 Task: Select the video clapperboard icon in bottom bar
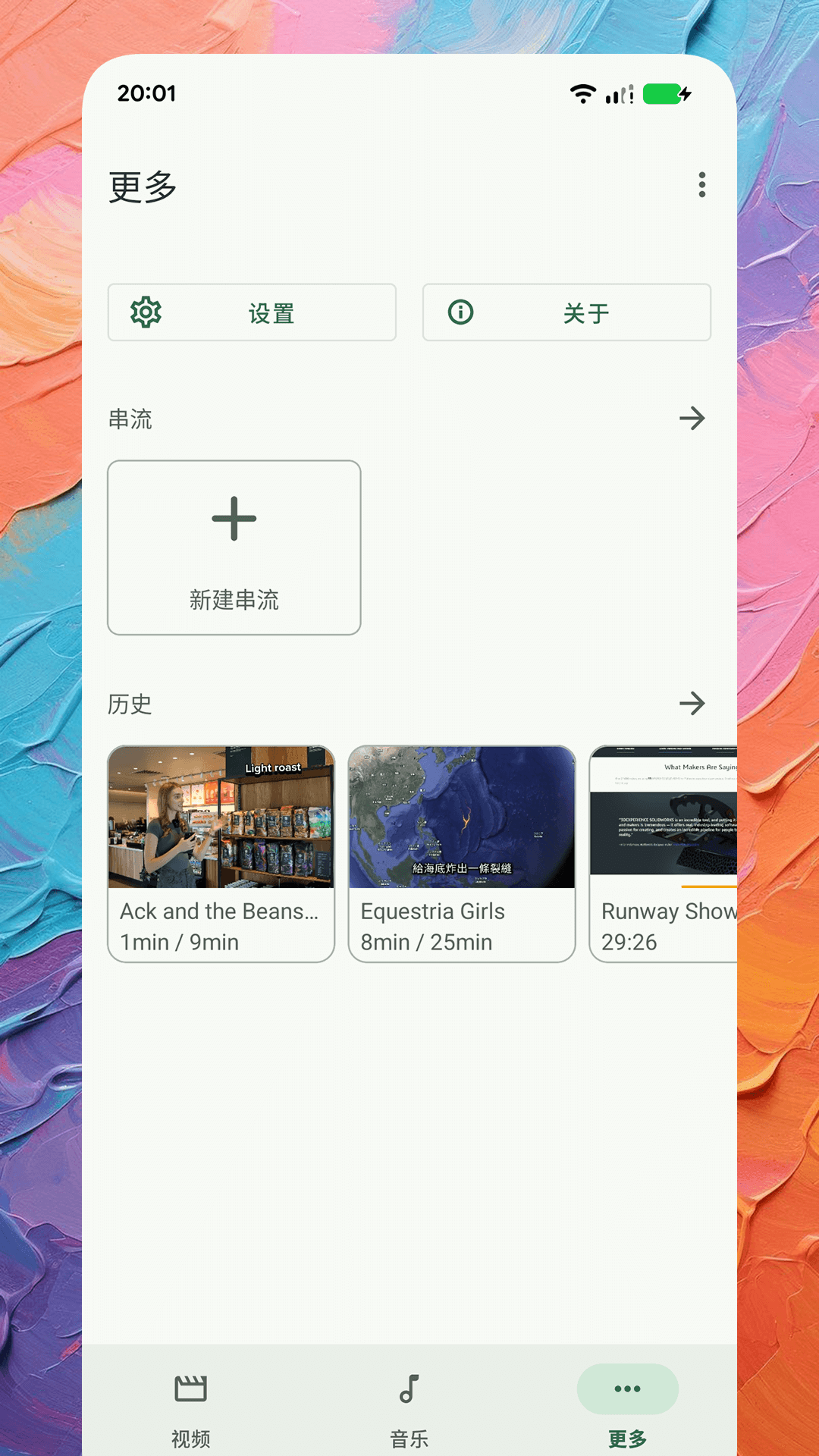pyautogui.click(x=191, y=1389)
